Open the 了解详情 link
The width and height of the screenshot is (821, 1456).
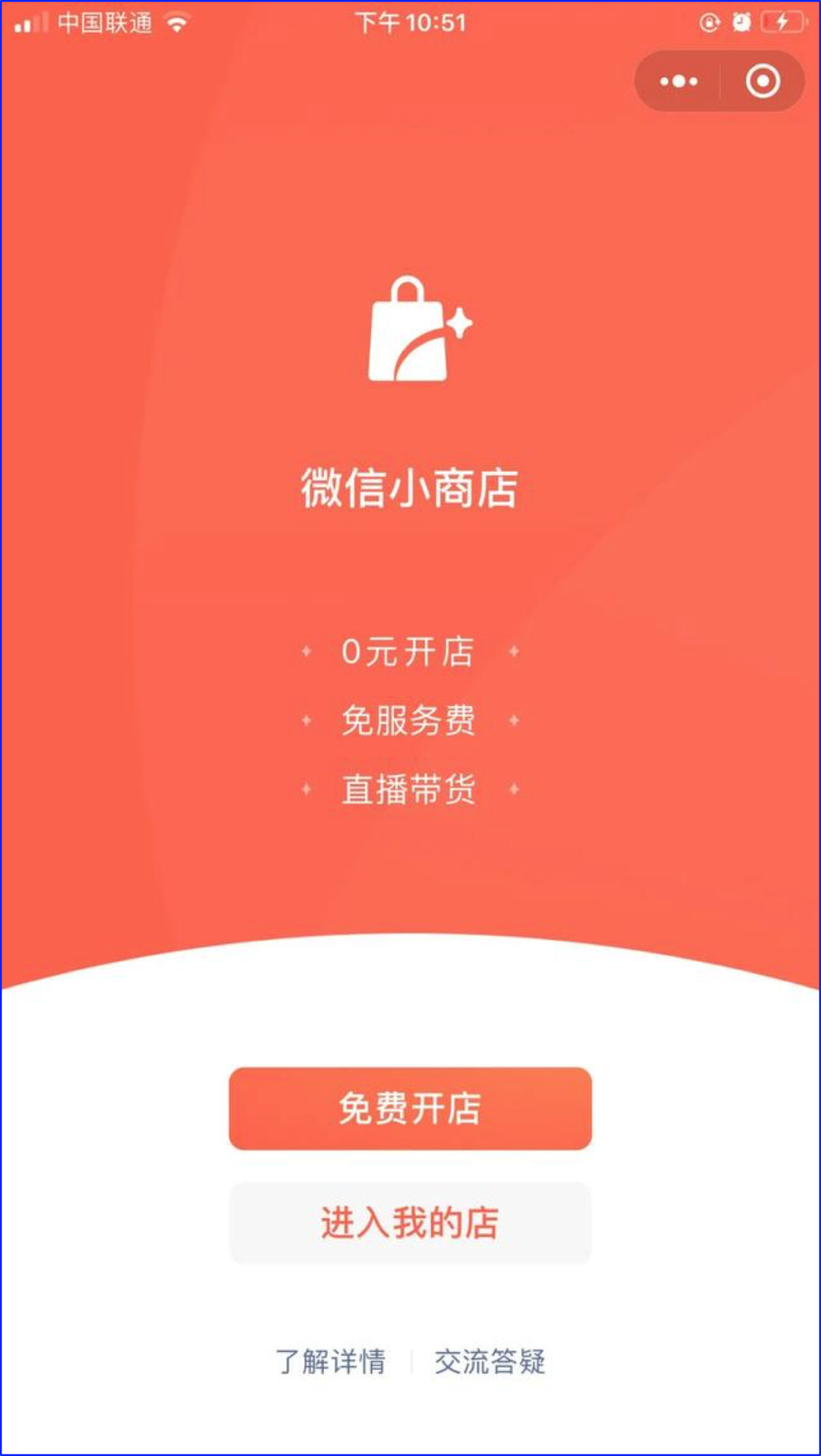[331, 1361]
